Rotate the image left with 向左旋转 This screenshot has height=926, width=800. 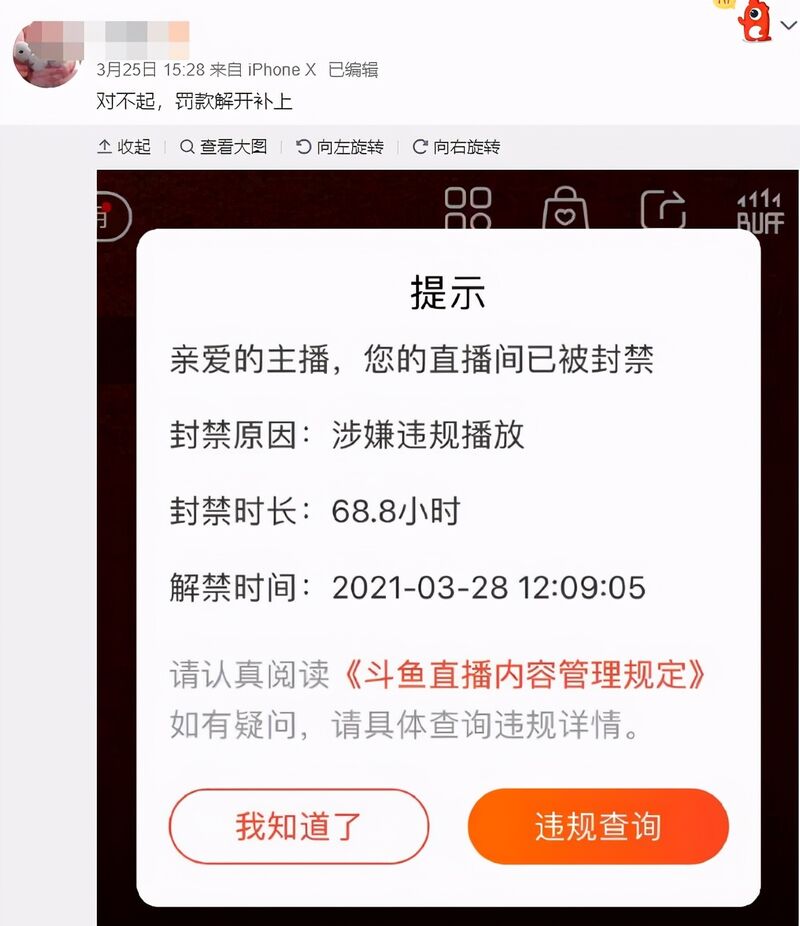pos(340,147)
